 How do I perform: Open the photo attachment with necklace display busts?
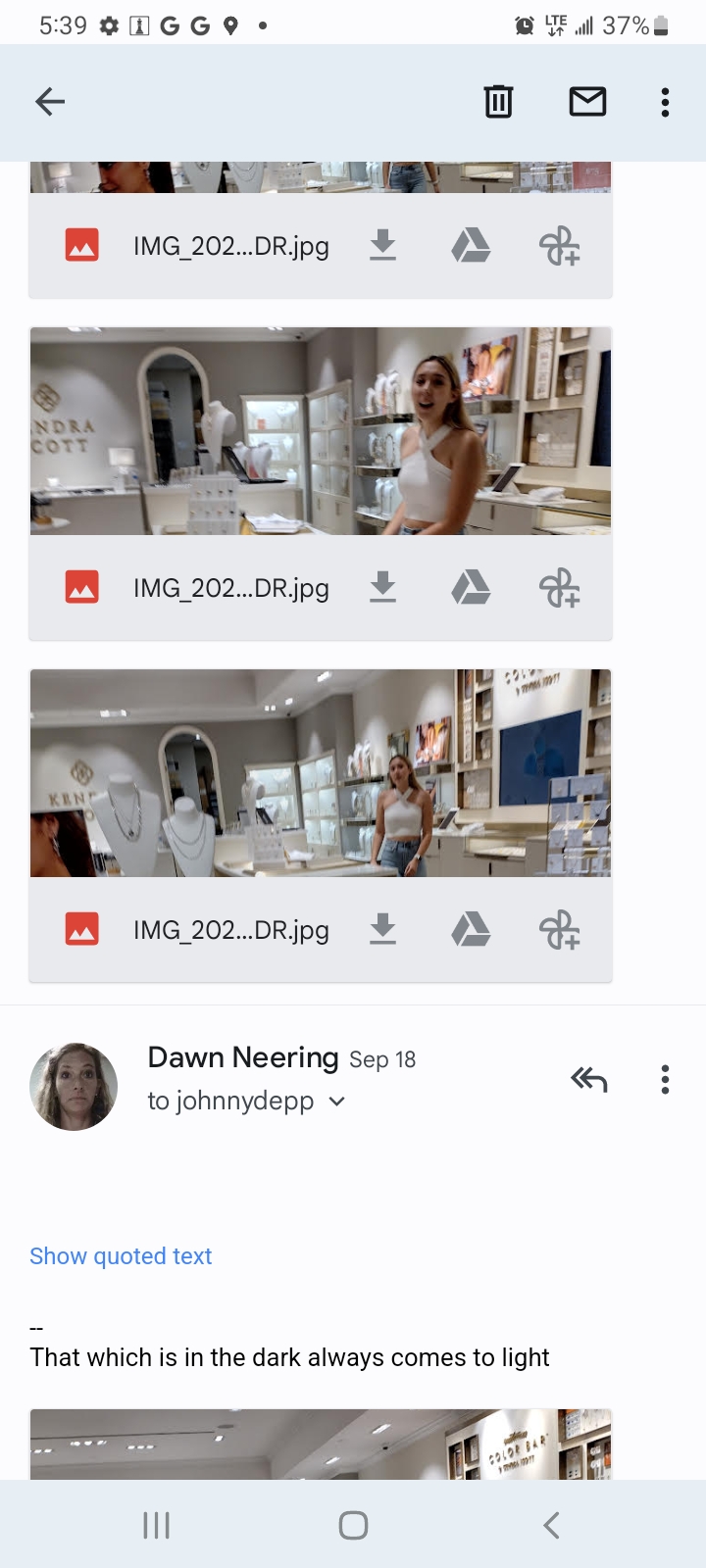click(321, 773)
